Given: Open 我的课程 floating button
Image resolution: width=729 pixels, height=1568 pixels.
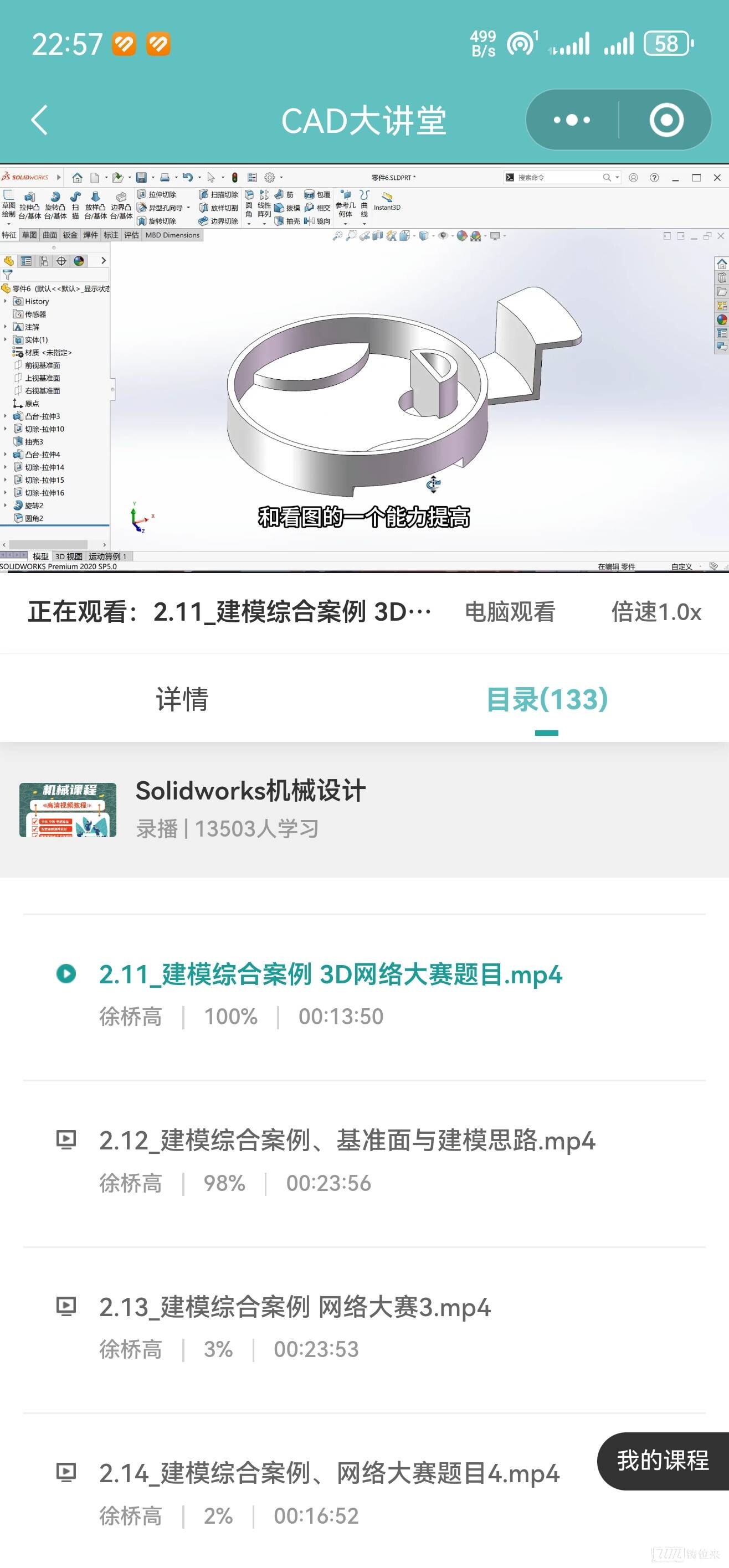Looking at the screenshot, I should pos(663,1461).
